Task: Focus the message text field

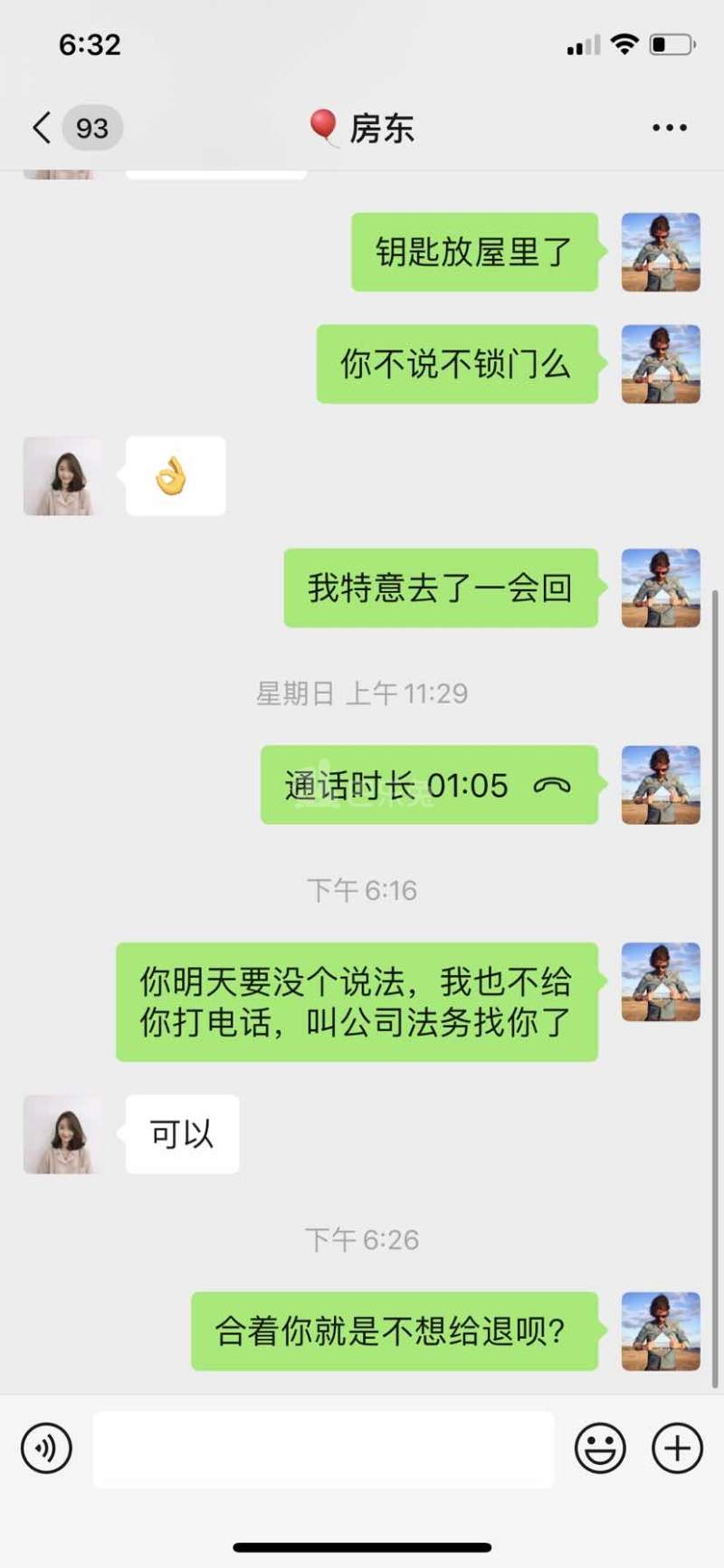Action: 323,1448
